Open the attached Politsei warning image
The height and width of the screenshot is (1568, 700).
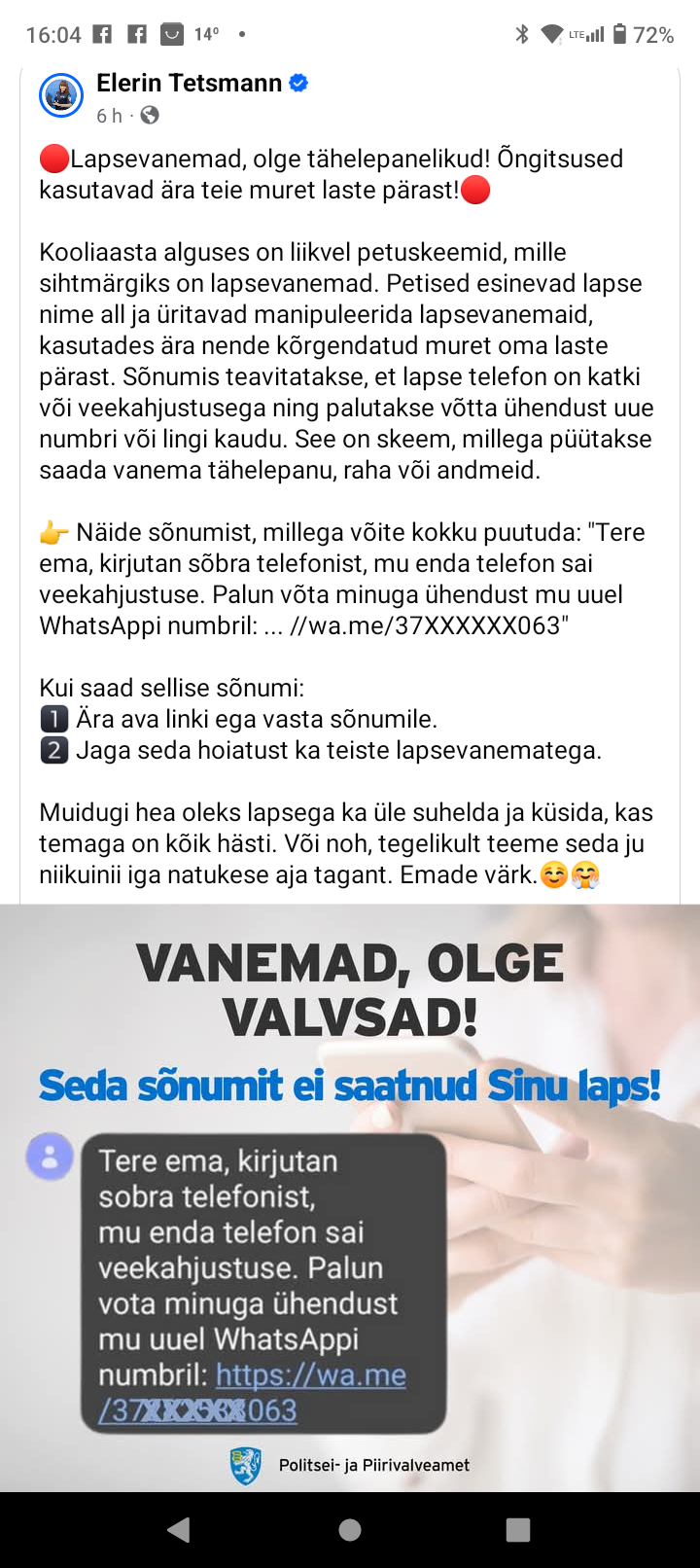tap(350, 1198)
